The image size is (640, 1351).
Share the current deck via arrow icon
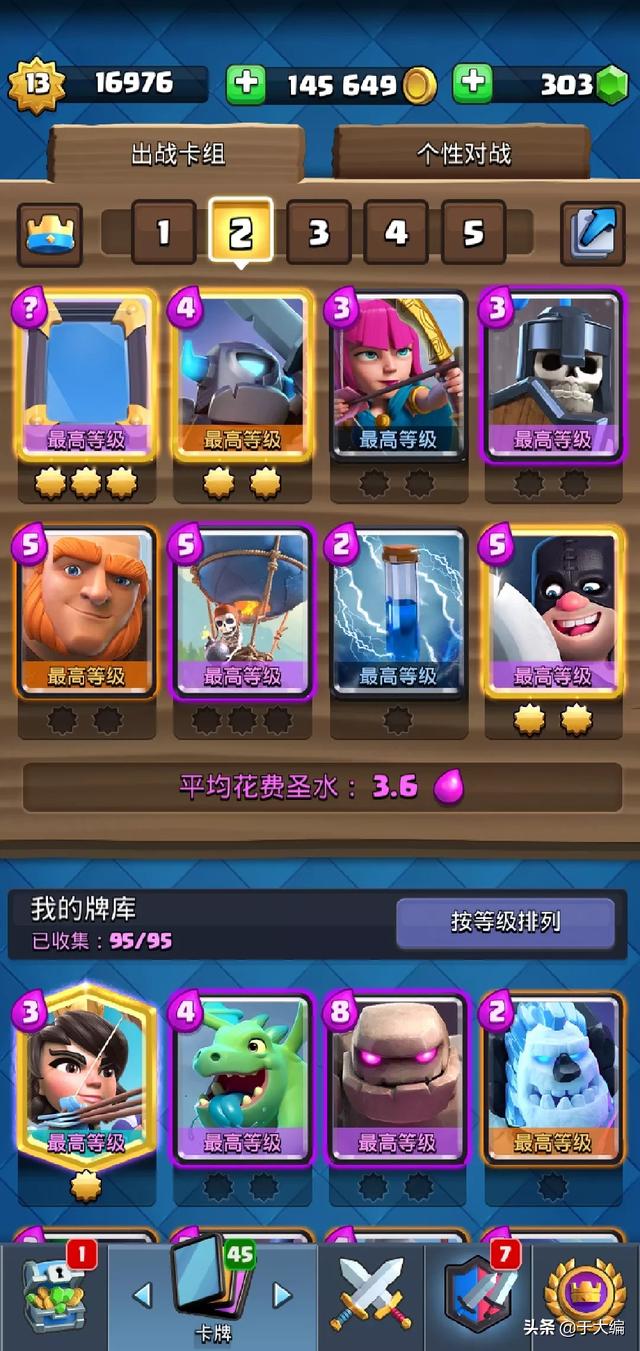pos(591,234)
